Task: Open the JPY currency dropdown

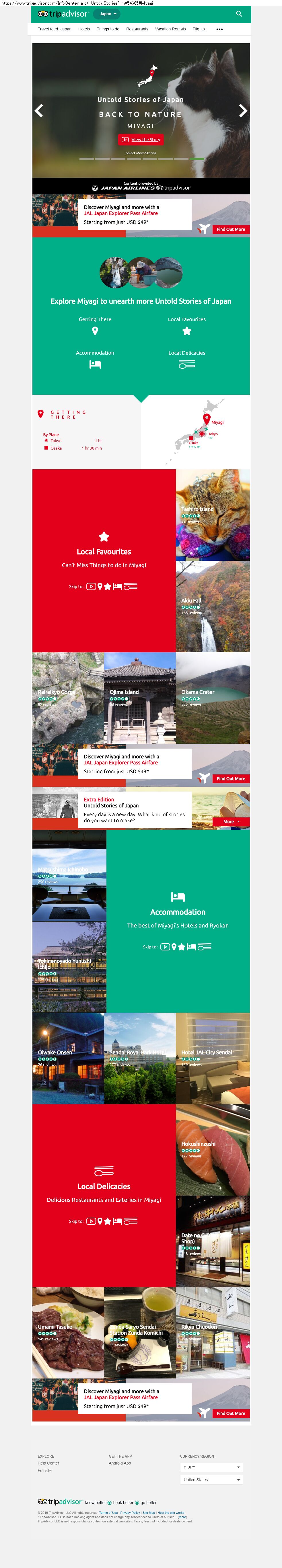Action: [x=211, y=1467]
